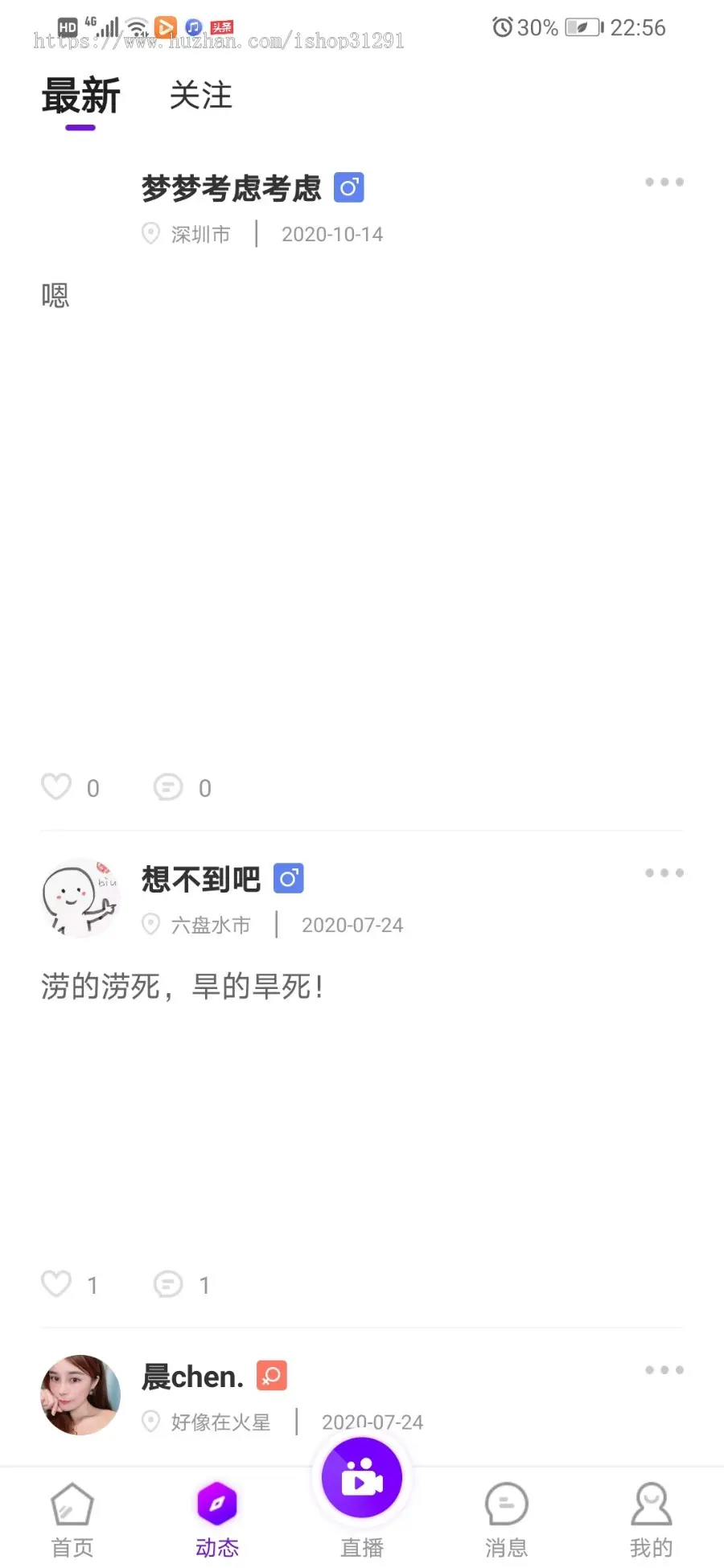Viewport: 724px width, 1568px height.
Task: Open more options on 梦梦考虑考虑 post
Action: [x=663, y=182]
